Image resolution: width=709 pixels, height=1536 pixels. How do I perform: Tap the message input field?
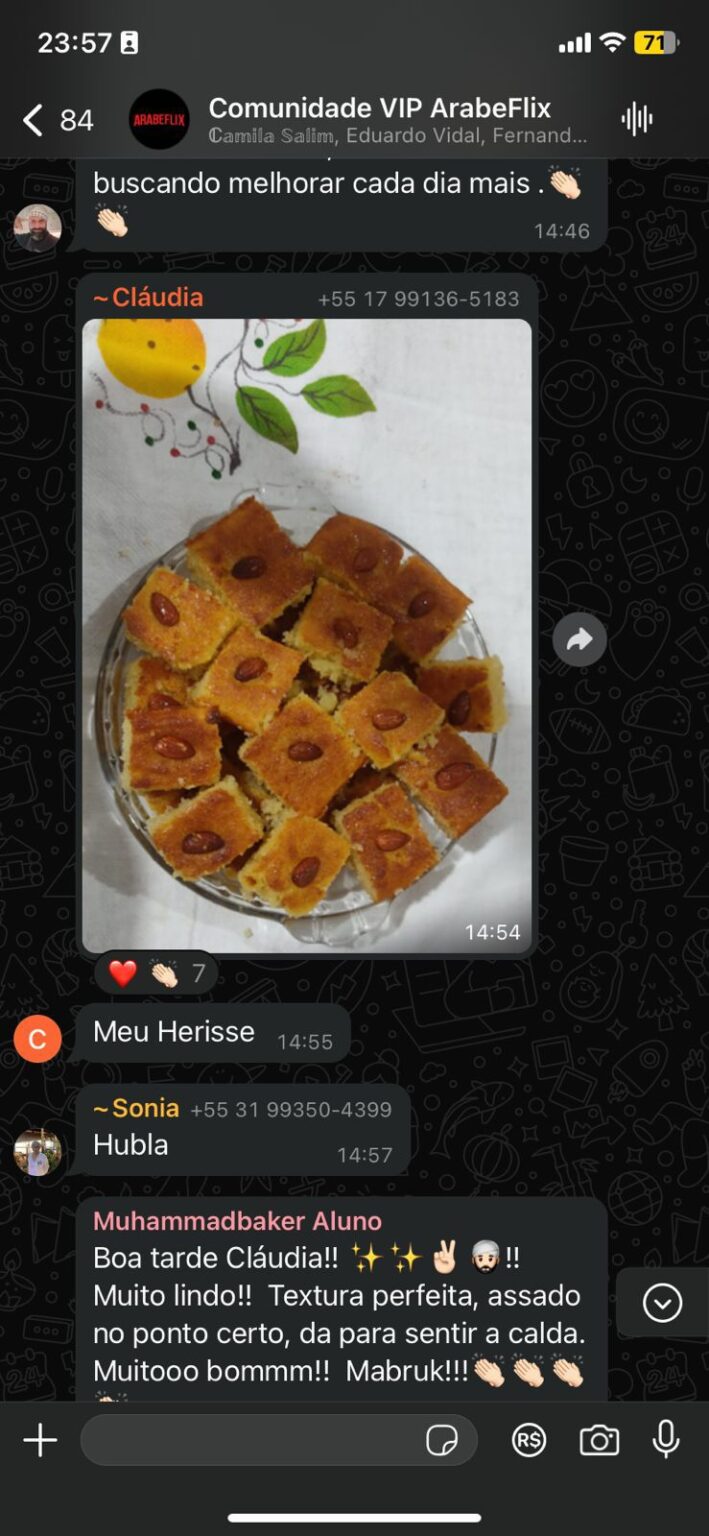[x=250, y=1441]
